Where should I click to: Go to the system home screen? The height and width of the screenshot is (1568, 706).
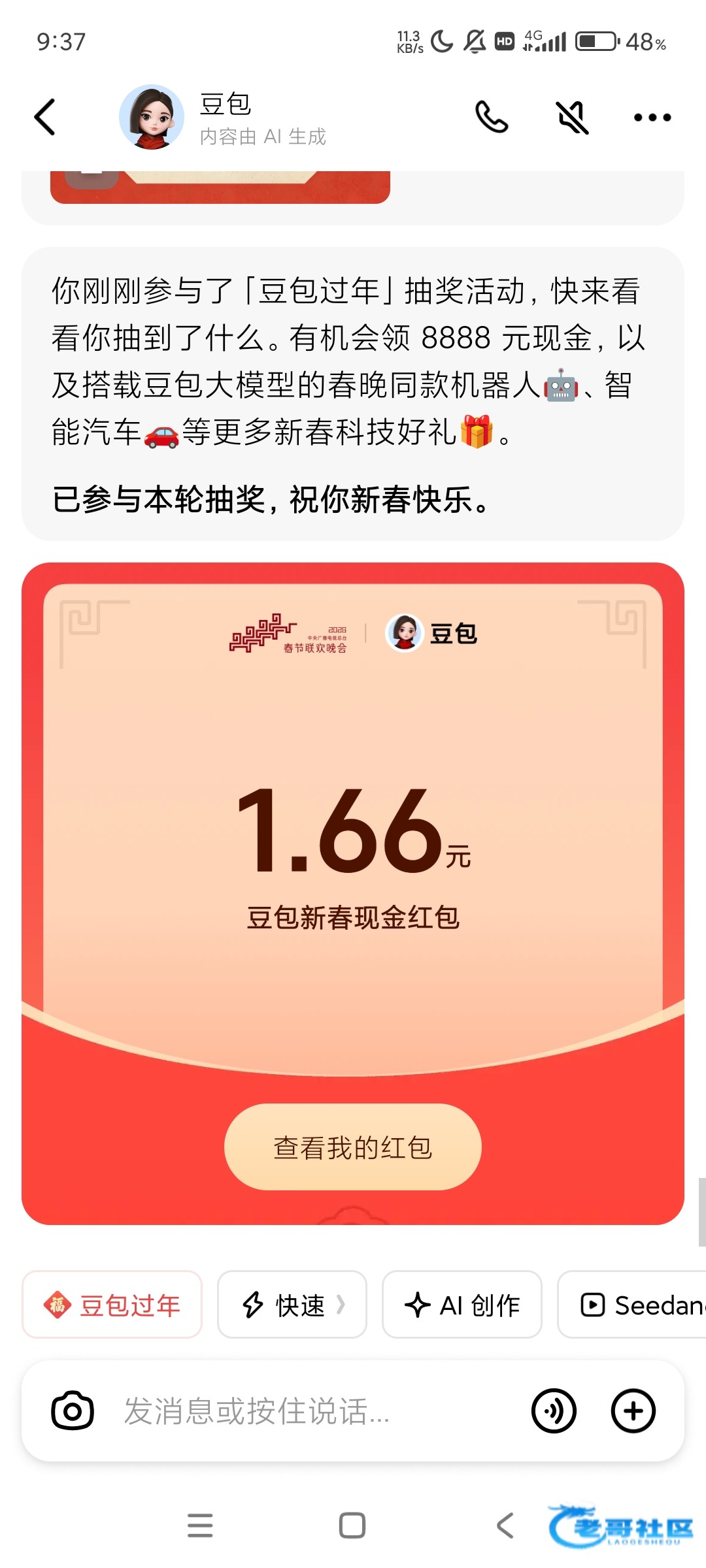[x=352, y=1526]
